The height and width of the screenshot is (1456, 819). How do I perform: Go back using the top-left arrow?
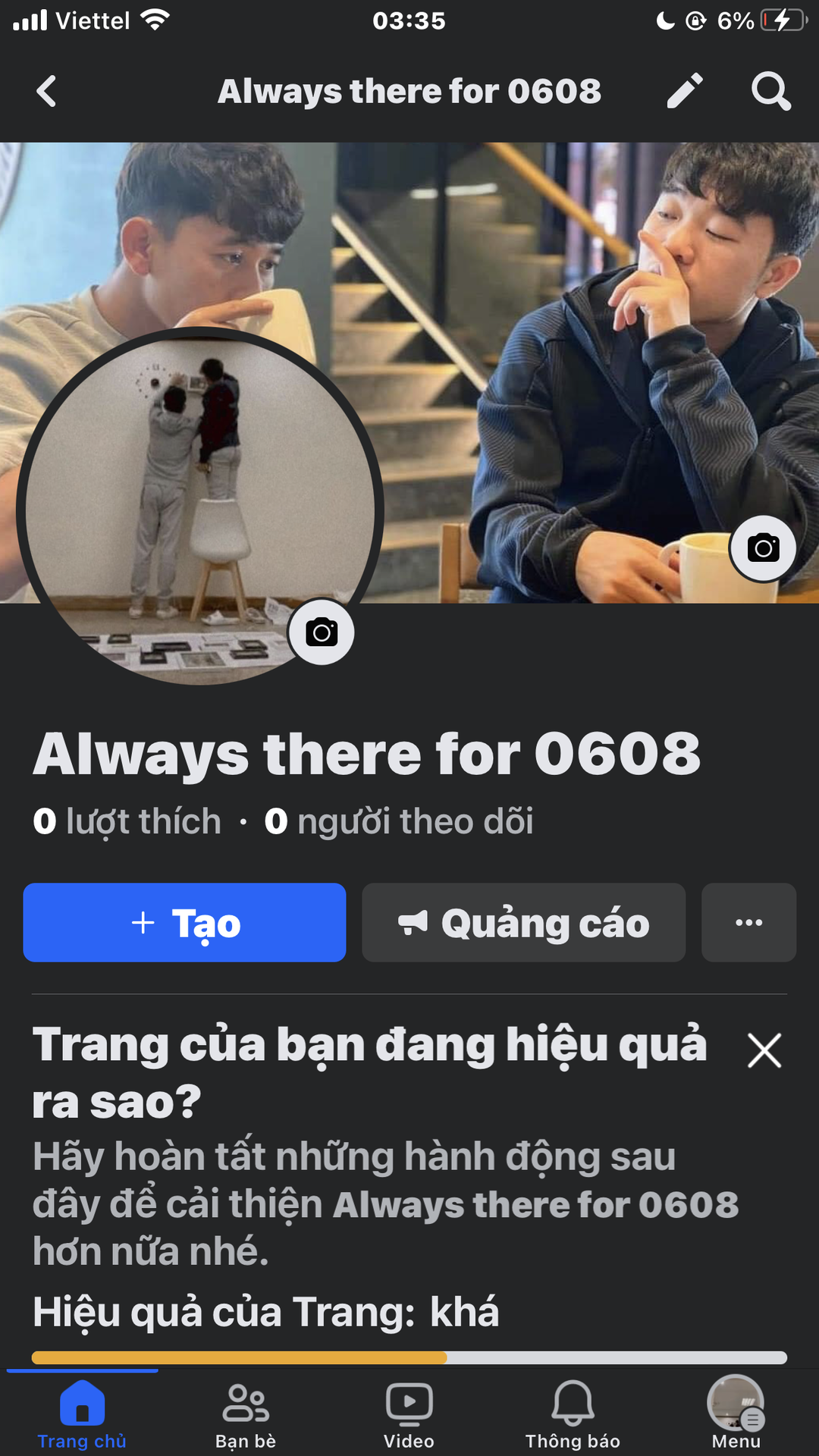[x=46, y=92]
